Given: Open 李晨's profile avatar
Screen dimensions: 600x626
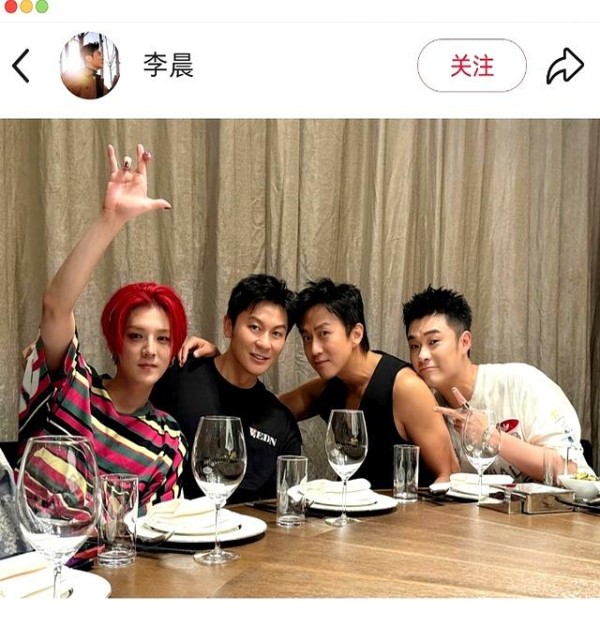Looking at the screenshot, I should click(89, 66).
